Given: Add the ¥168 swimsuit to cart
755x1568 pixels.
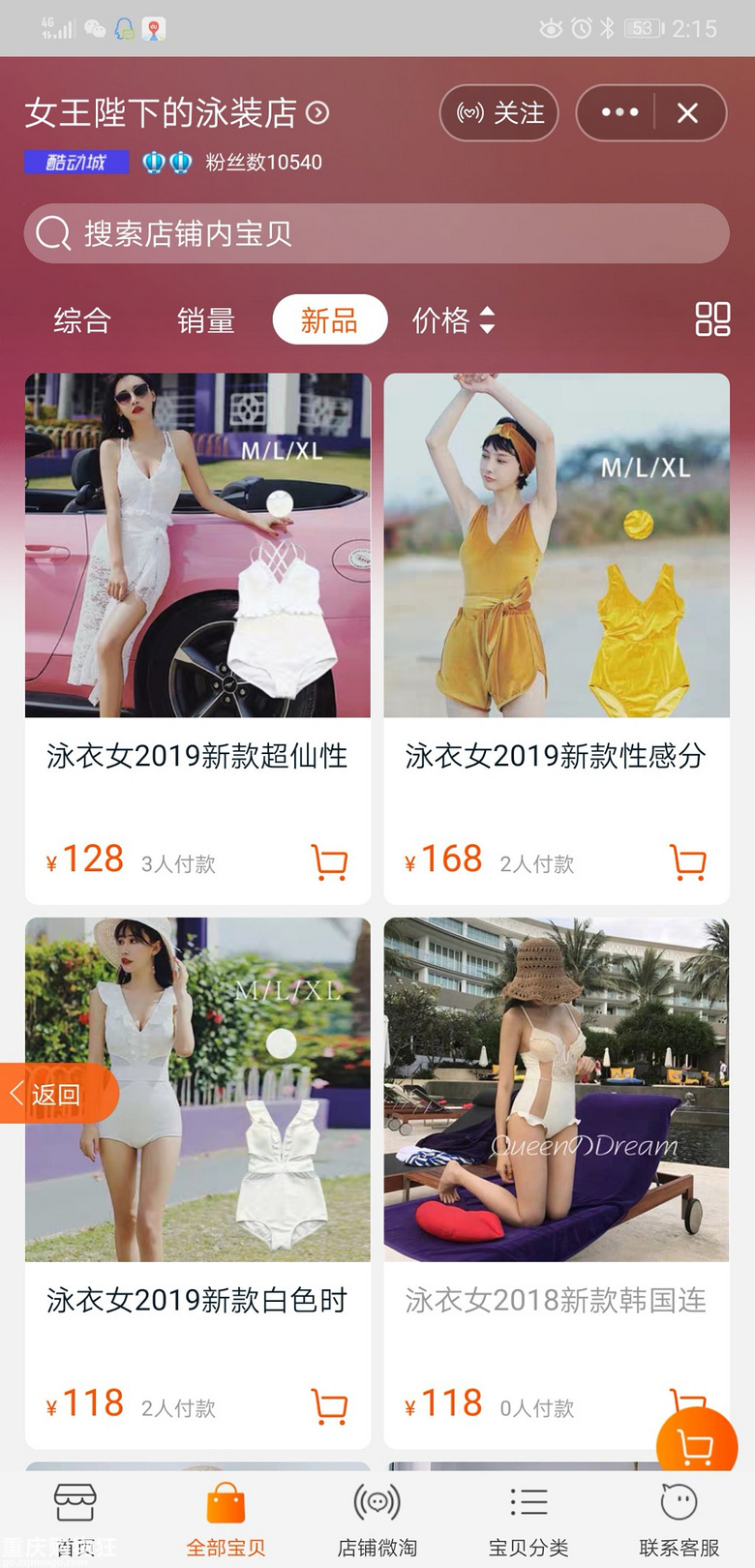Looking at the screenshot, I should (x=688, y=861).
